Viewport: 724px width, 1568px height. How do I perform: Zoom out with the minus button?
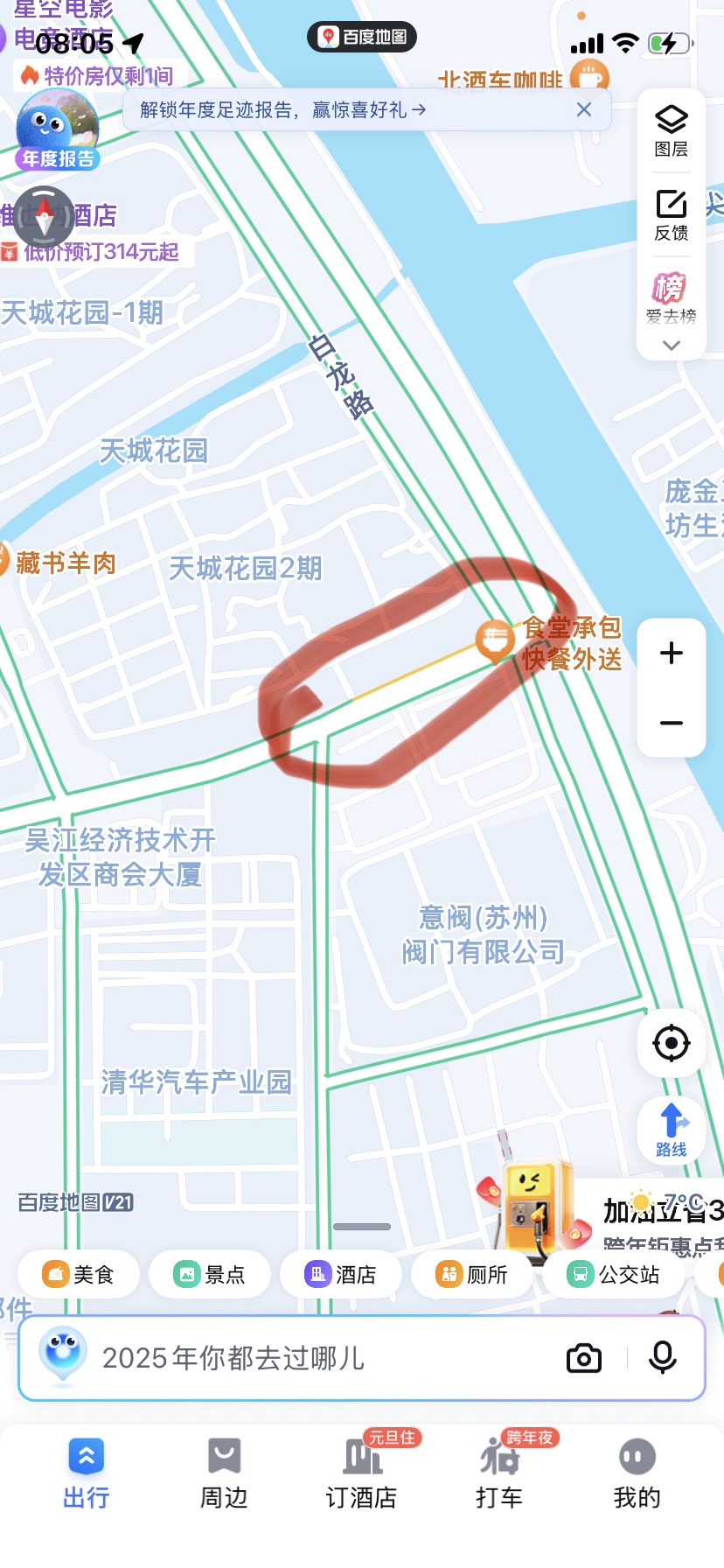[671, 723]
